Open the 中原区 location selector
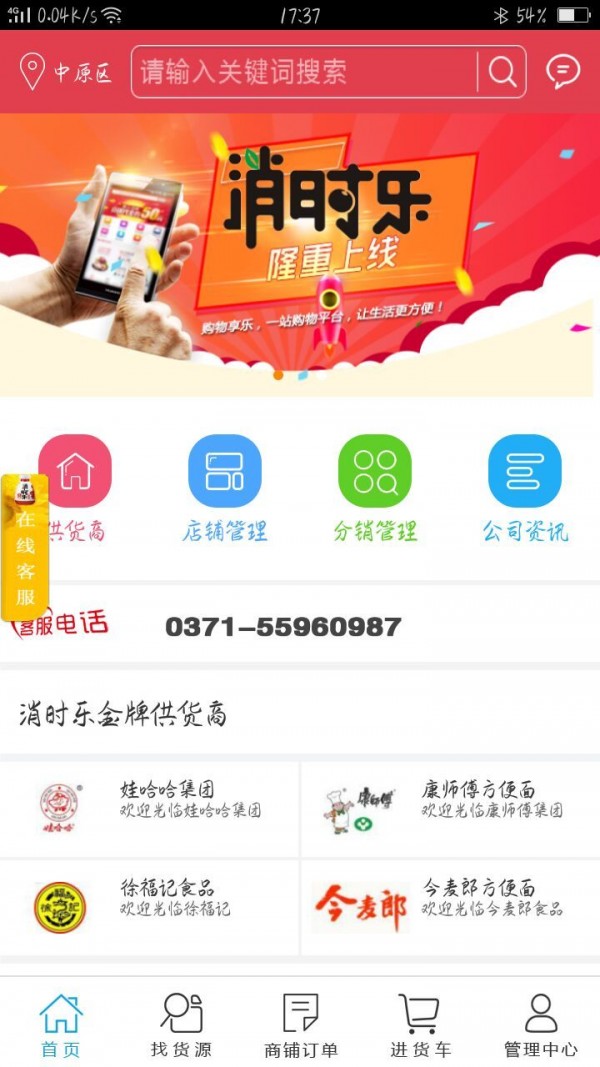Viewport: 600px width, 1067px height. click(x=66, y=72)
